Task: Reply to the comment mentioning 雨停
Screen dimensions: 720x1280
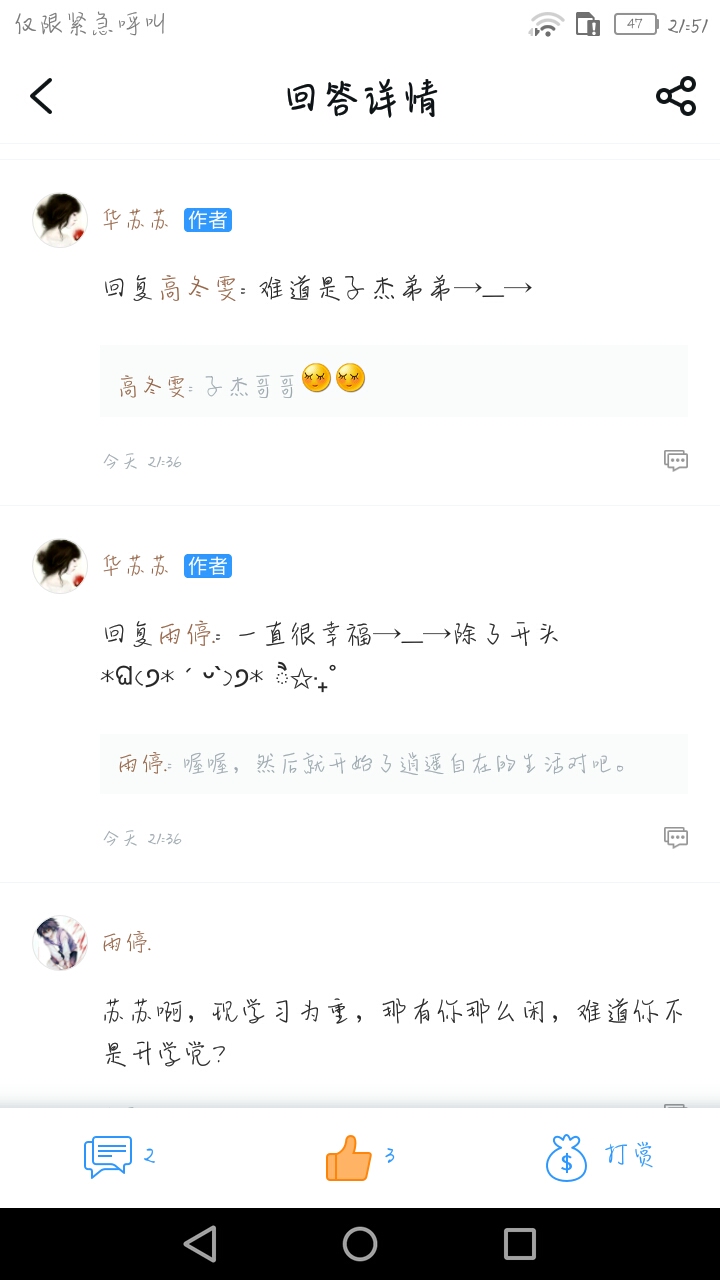Action: [676, 838]
